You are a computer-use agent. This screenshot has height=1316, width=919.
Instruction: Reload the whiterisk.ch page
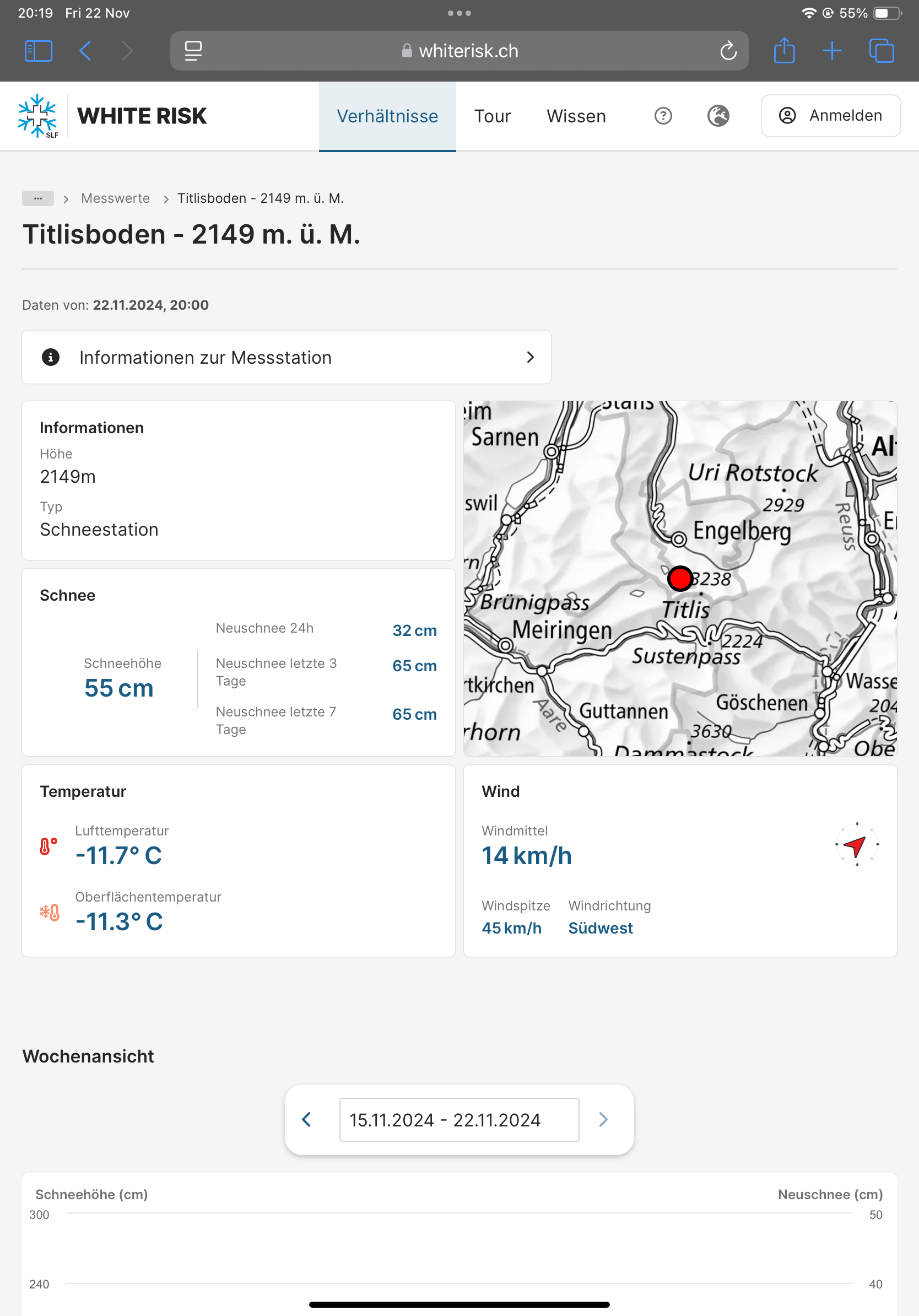(x=728, y=51)
